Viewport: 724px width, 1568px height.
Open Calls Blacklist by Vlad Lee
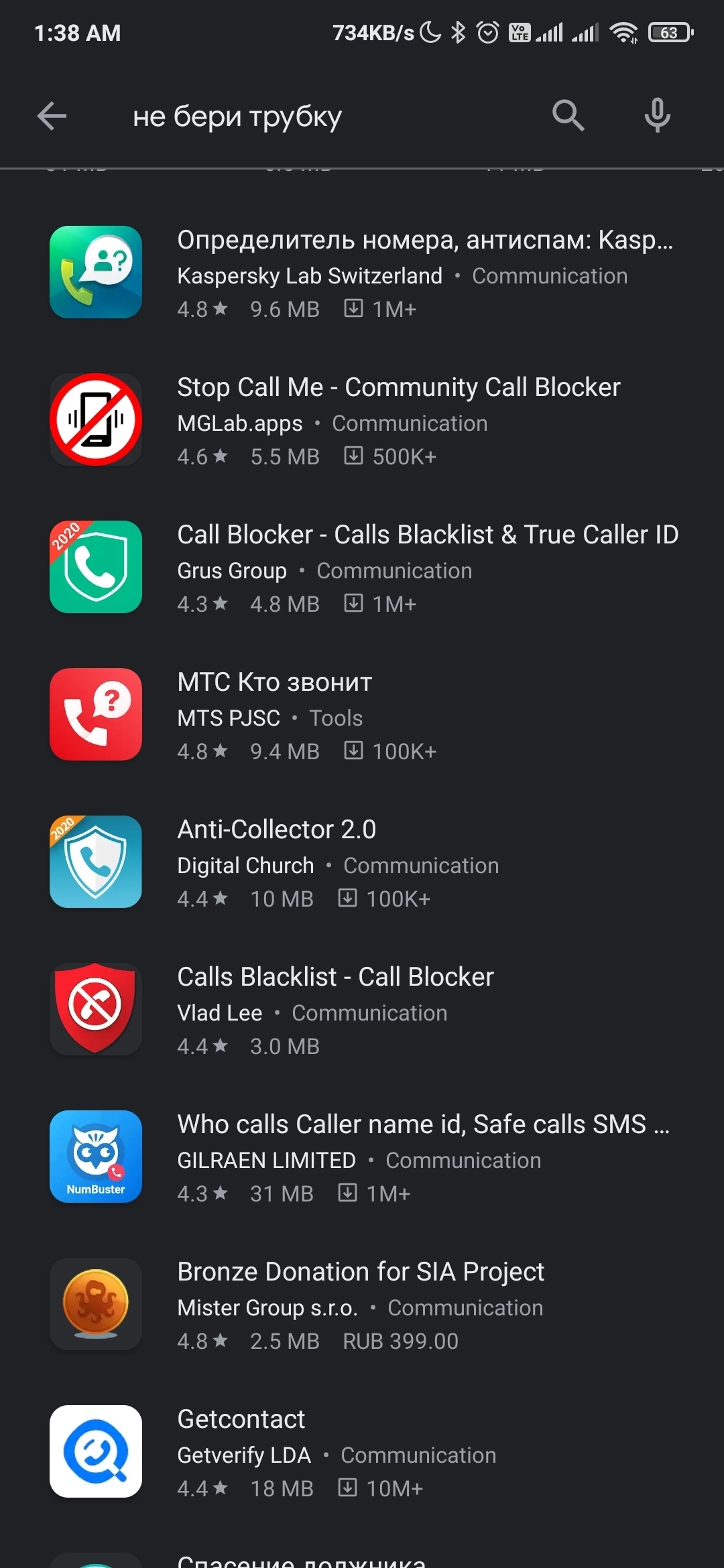click(362, 1010)
